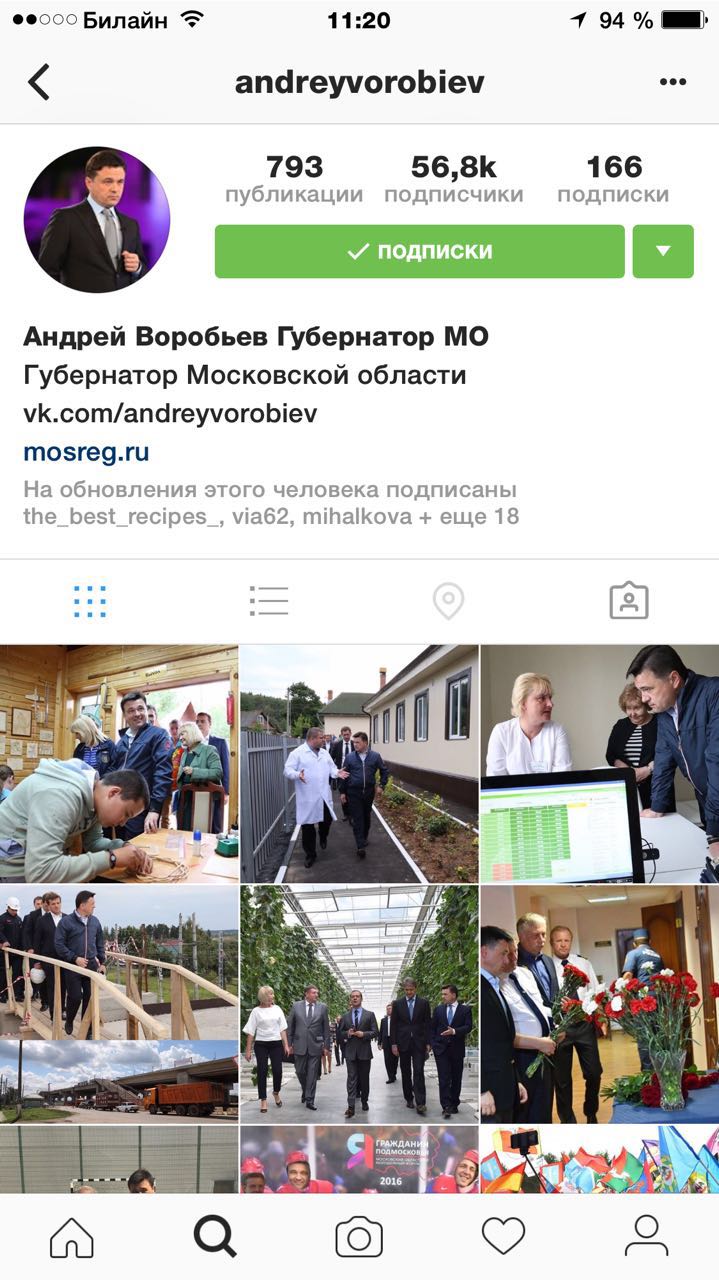Viewport: 719px width, 1280px height.
Task: Open the camera tab
Action: tap(359, 1237)
